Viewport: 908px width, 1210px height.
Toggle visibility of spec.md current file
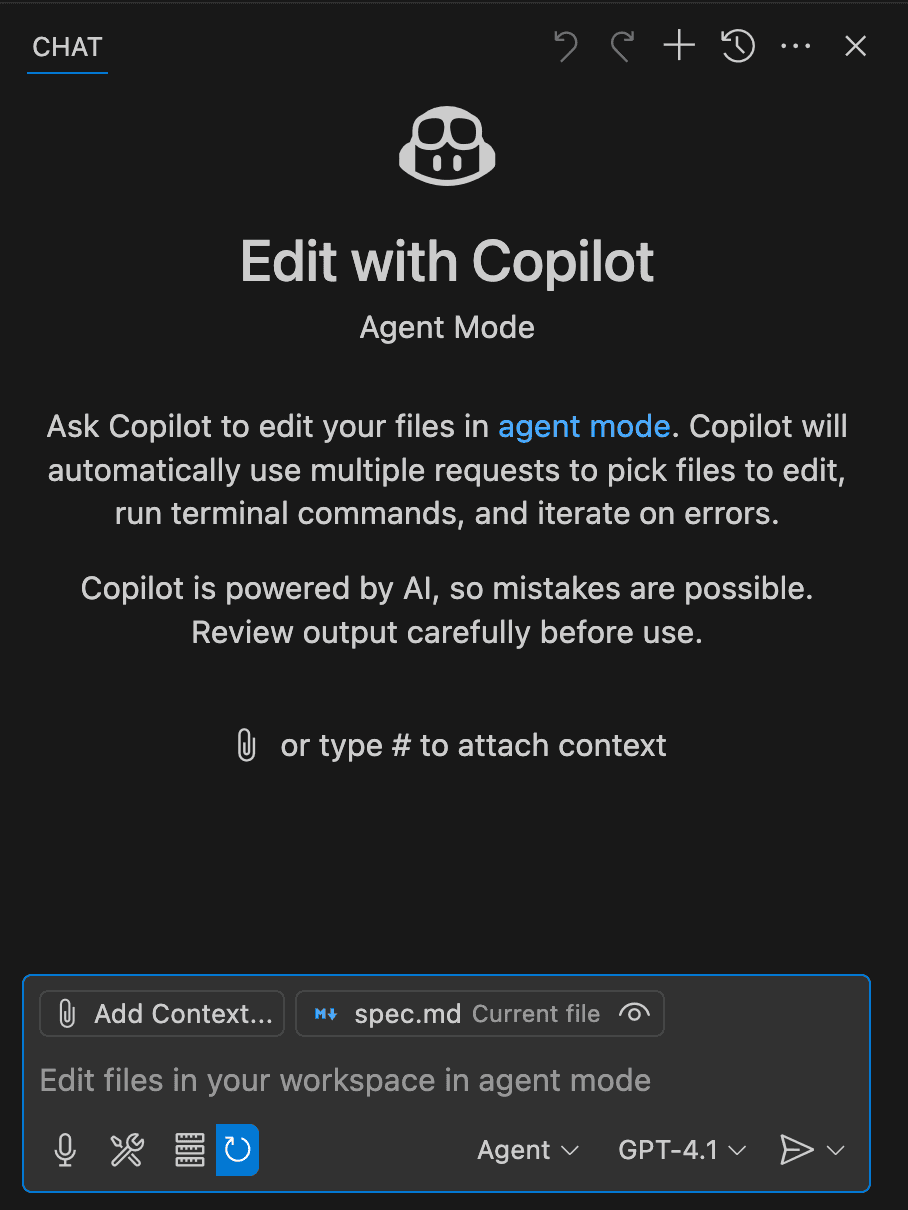click(634, 1014)
